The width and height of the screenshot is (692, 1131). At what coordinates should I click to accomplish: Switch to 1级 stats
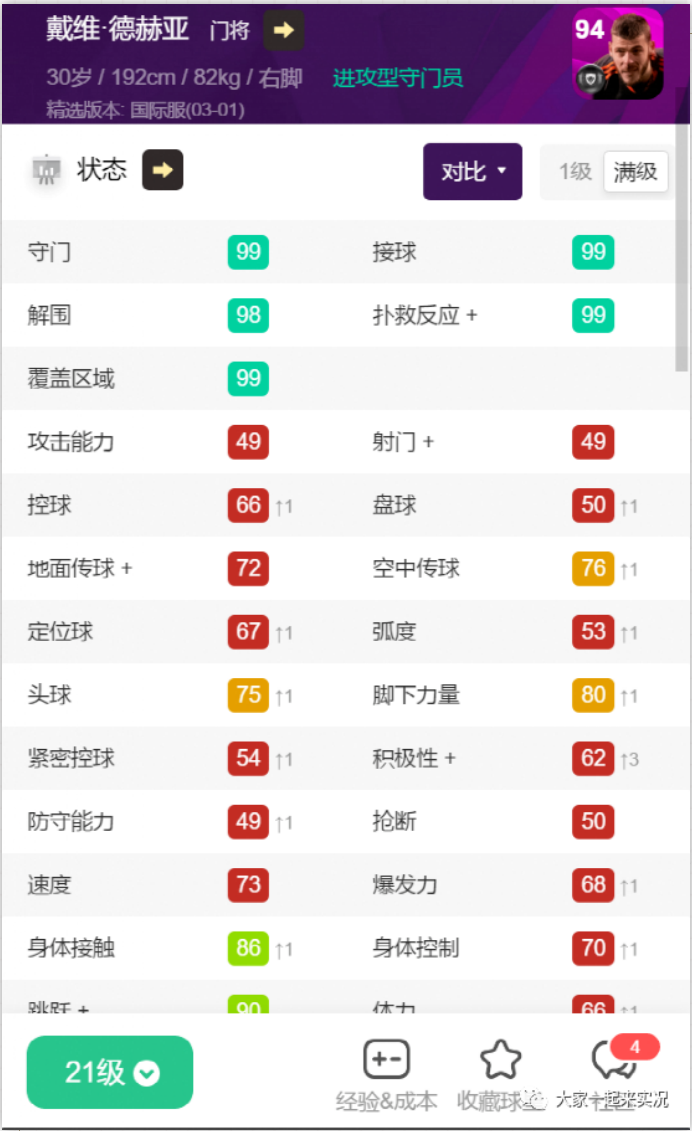pyautogui.click(x=575, y=172)
